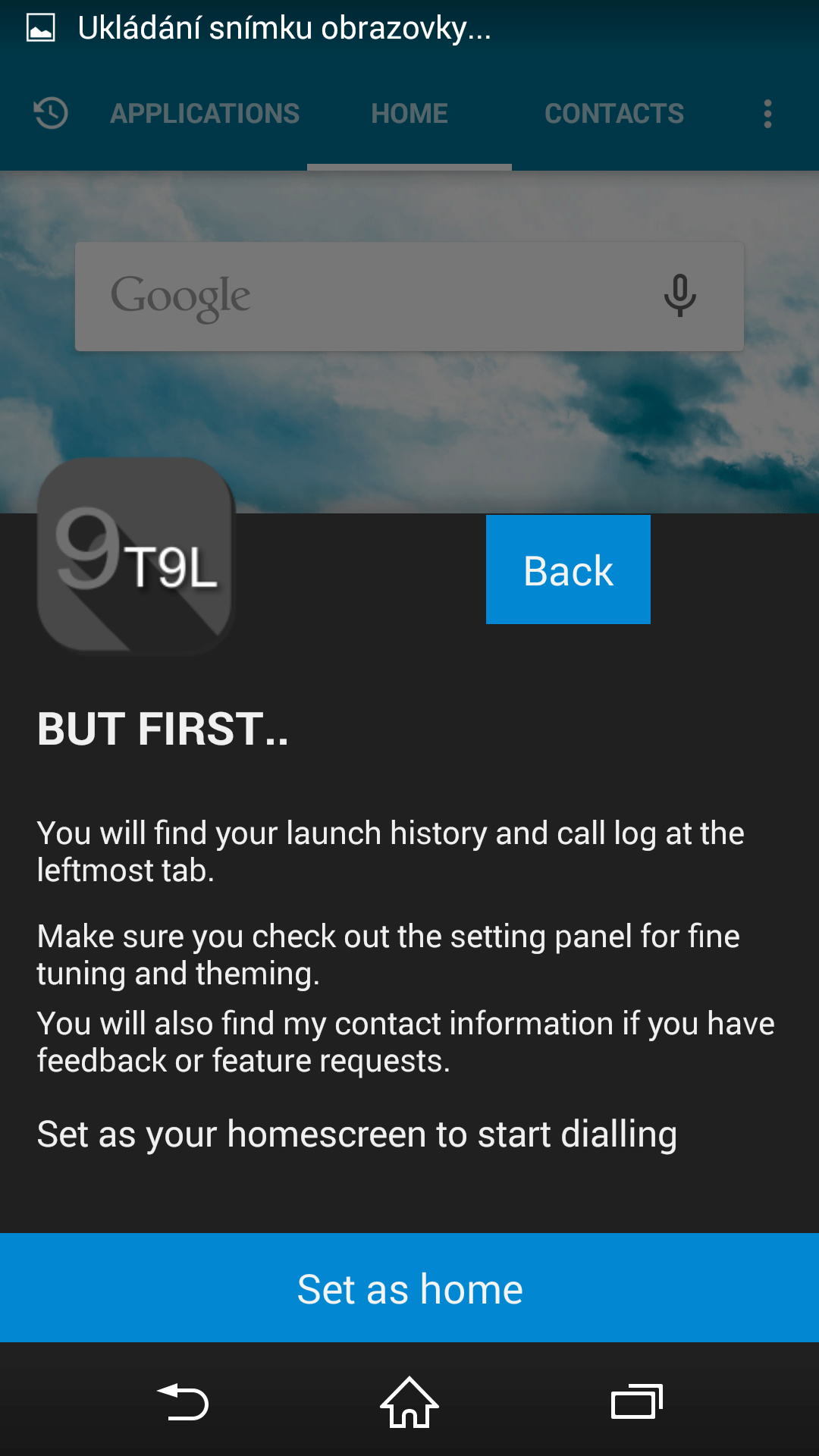Open the launch history clock icon
Viewport: 819px width, 1456px height.
[51, 114]
